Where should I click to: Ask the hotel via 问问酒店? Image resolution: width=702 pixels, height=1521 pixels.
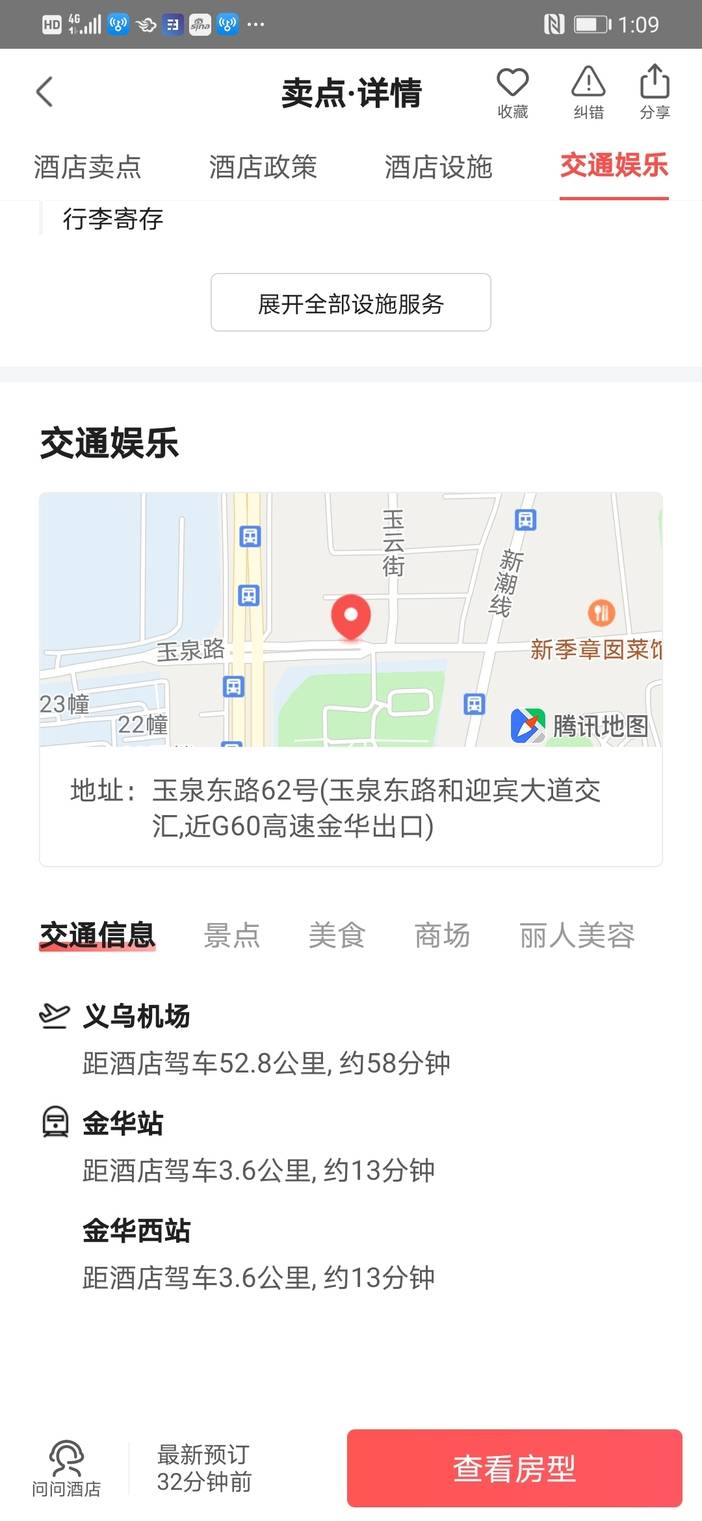tap(66, 1468)
